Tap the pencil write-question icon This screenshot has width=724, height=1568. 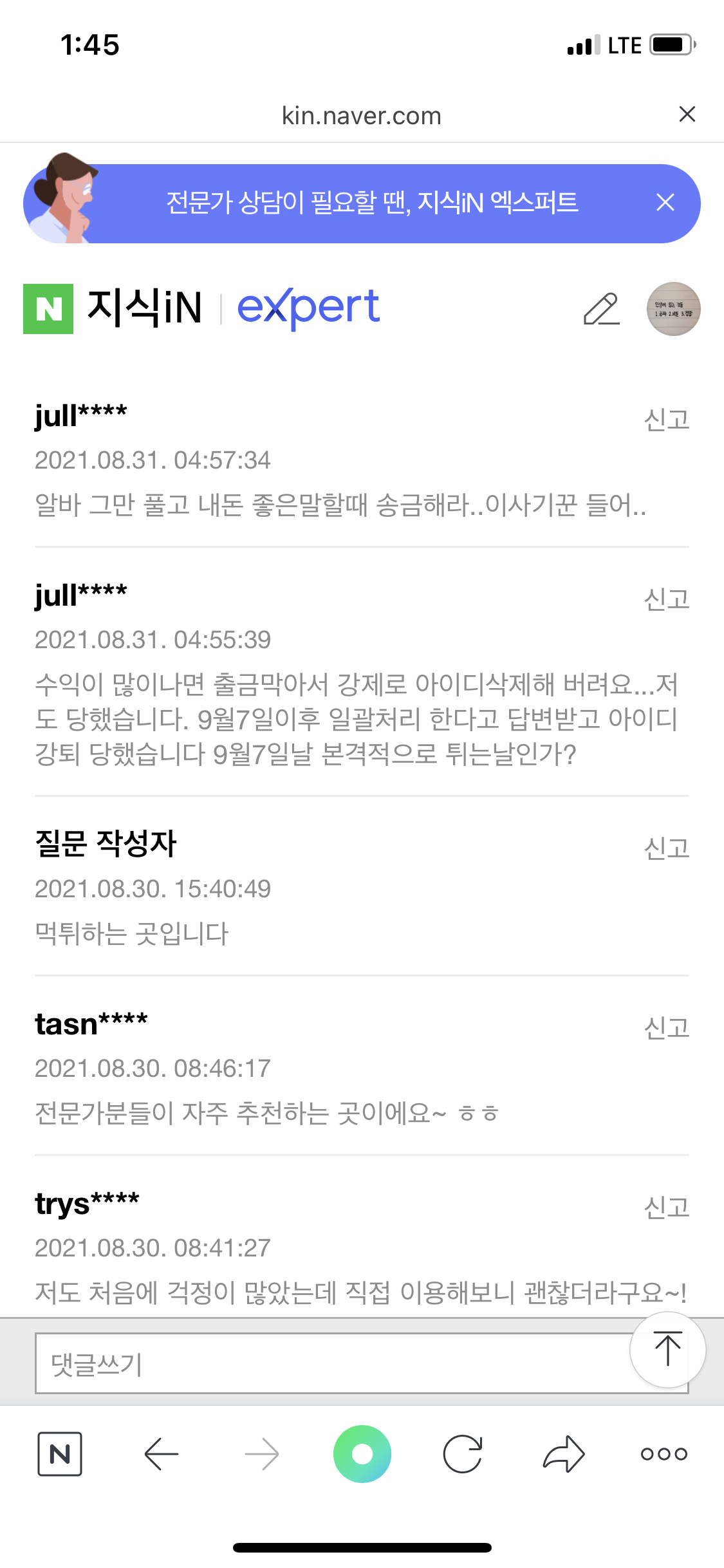(601, 310)
